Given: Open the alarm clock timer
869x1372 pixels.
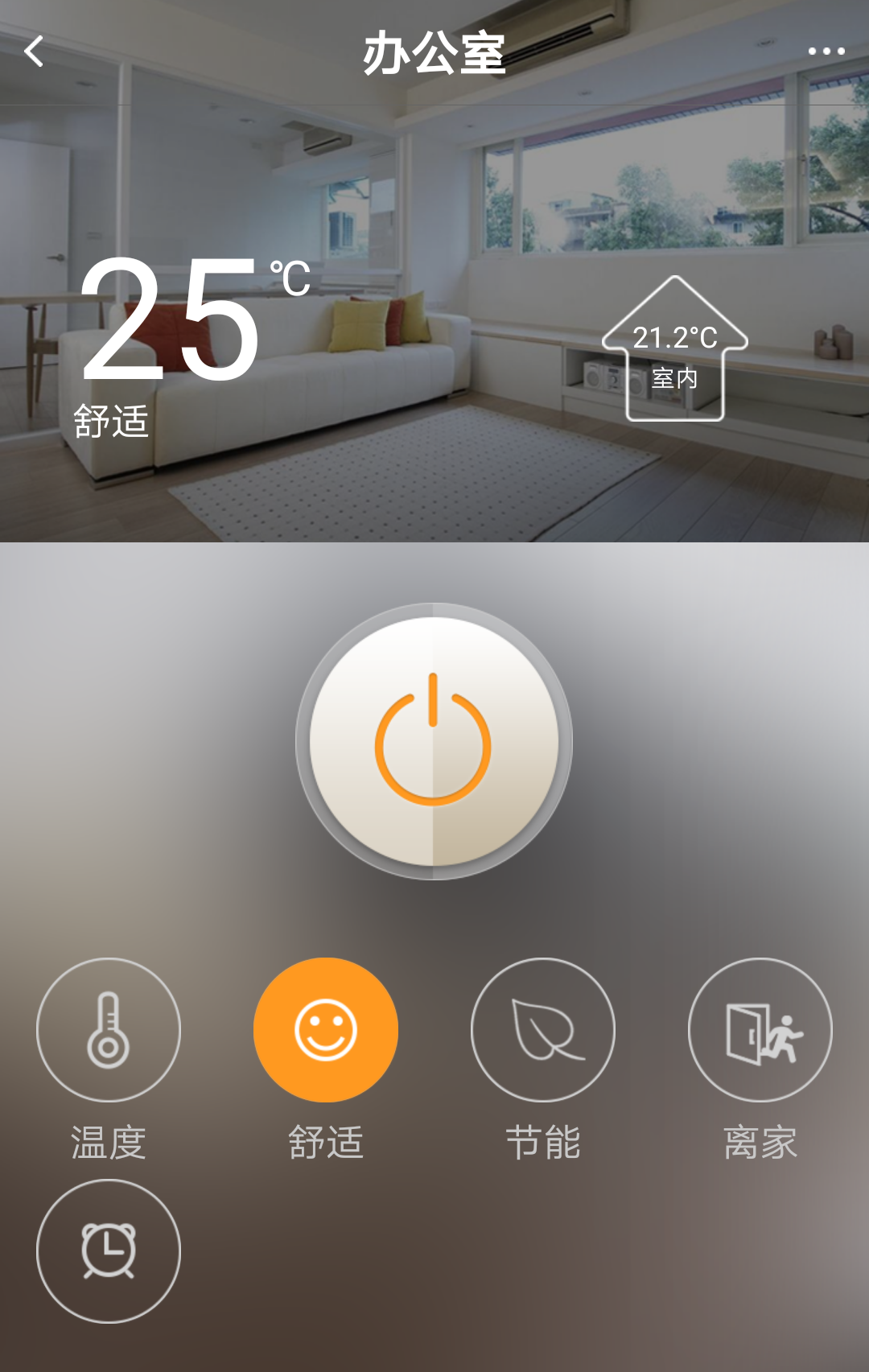Looking at the screenshot, I should 109,1251.
